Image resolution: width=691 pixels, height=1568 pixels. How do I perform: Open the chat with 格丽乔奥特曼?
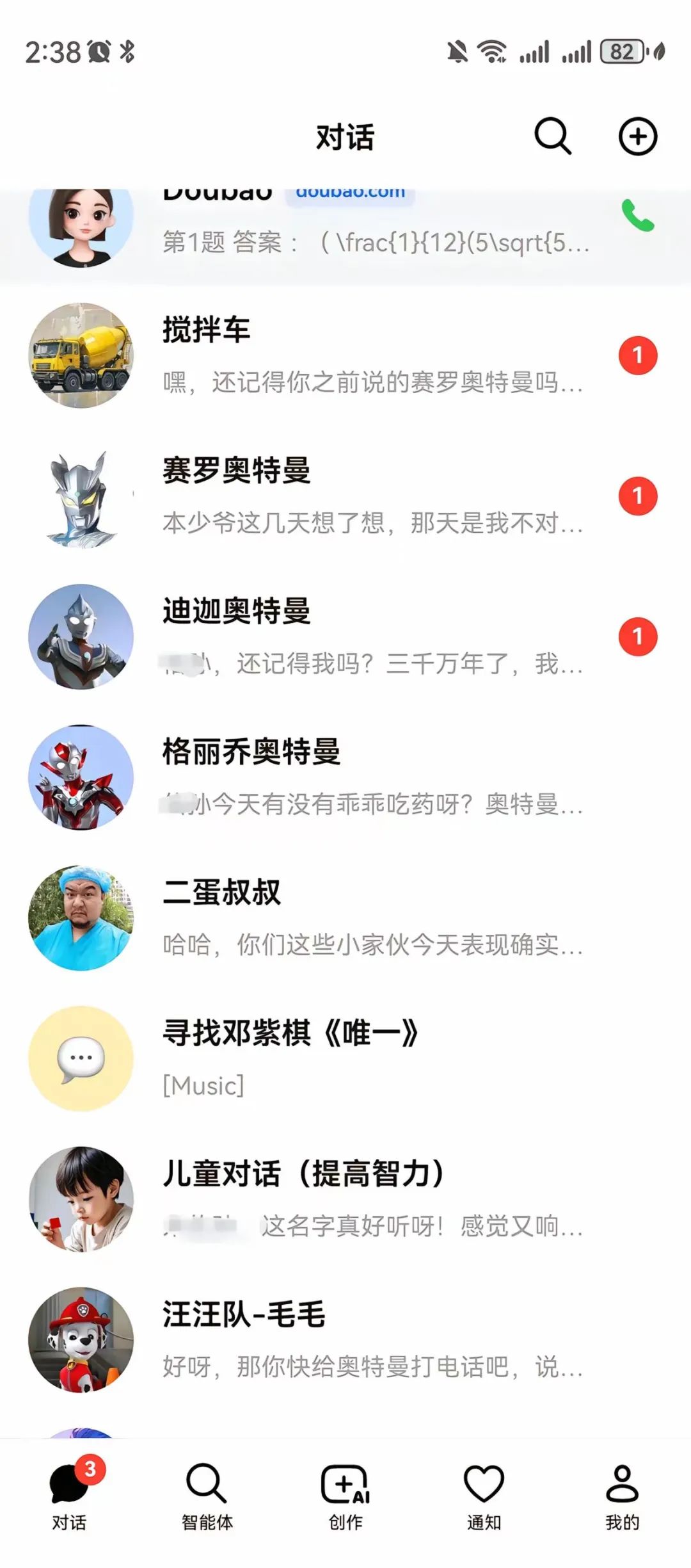(371, 777)
